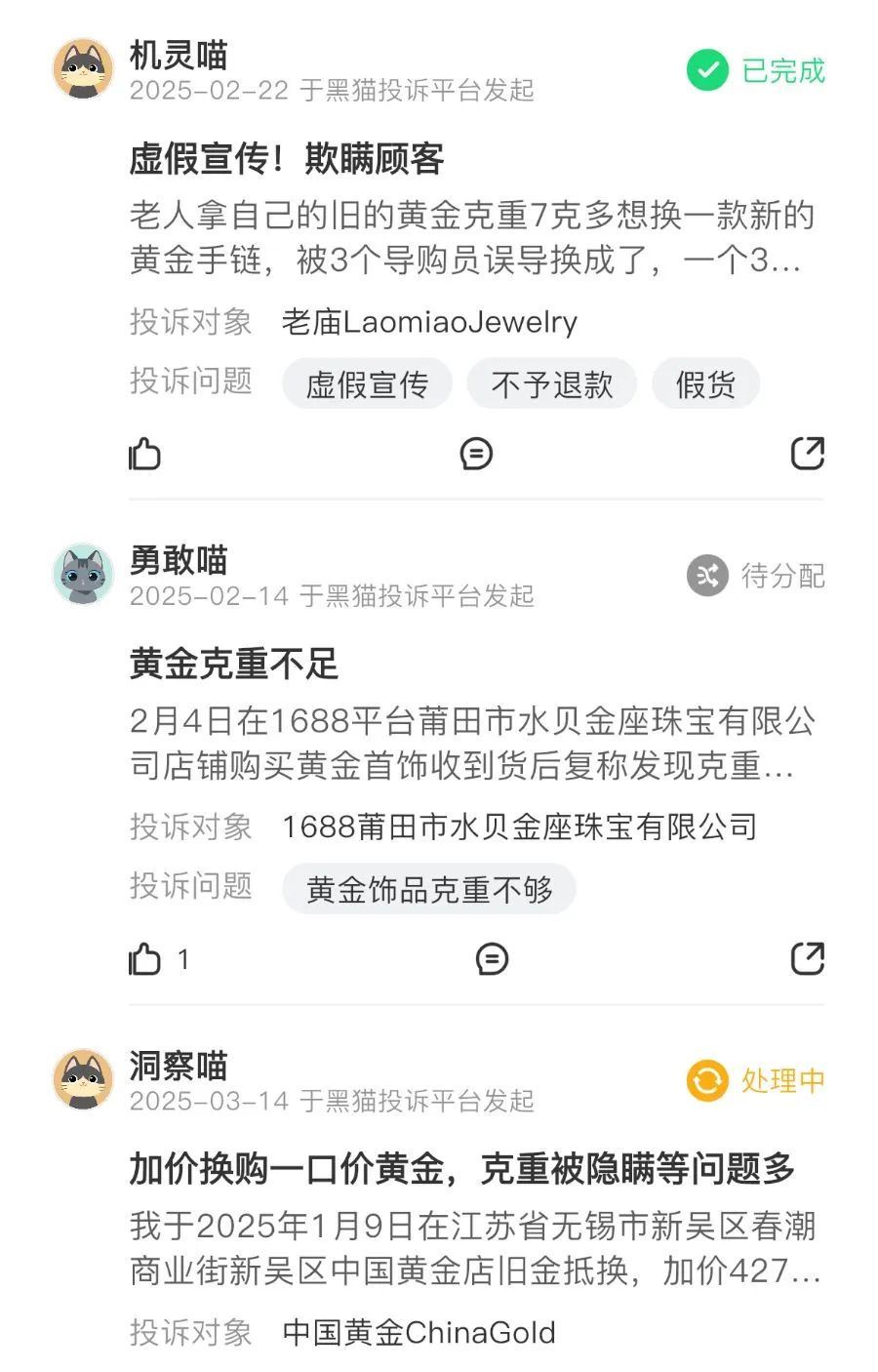The image size is (878, 1372).
Task: Open the 假货 complaint tag
Action: [x=705, y=384]
